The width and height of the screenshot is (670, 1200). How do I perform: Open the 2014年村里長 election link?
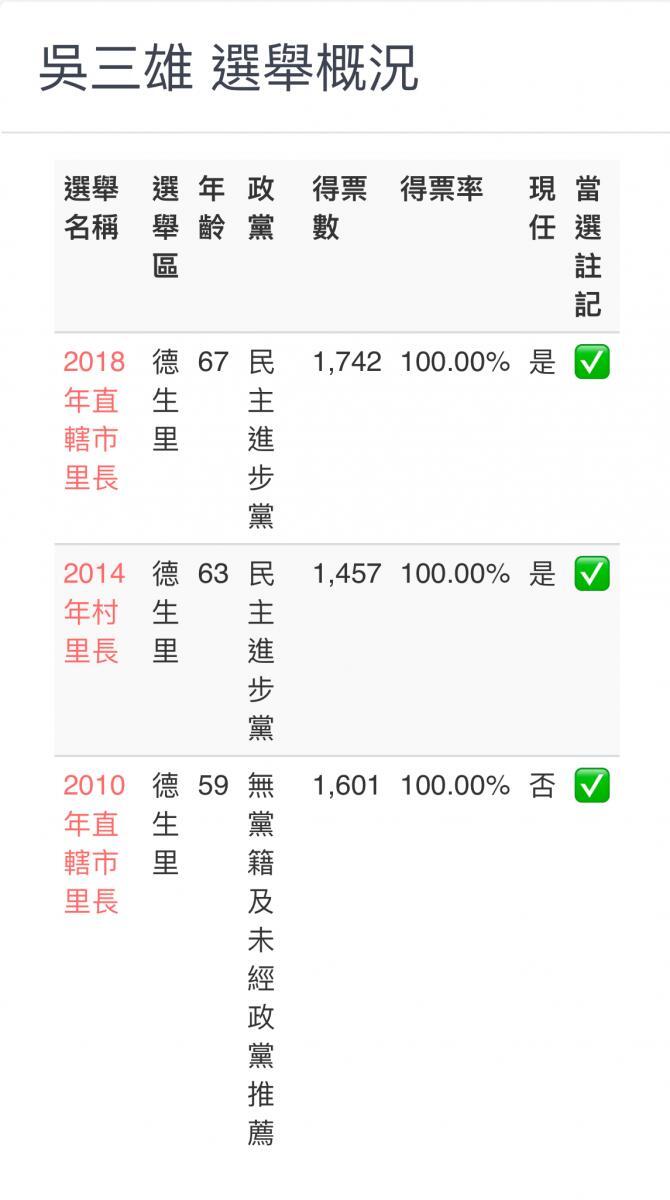tap(94, 612)
